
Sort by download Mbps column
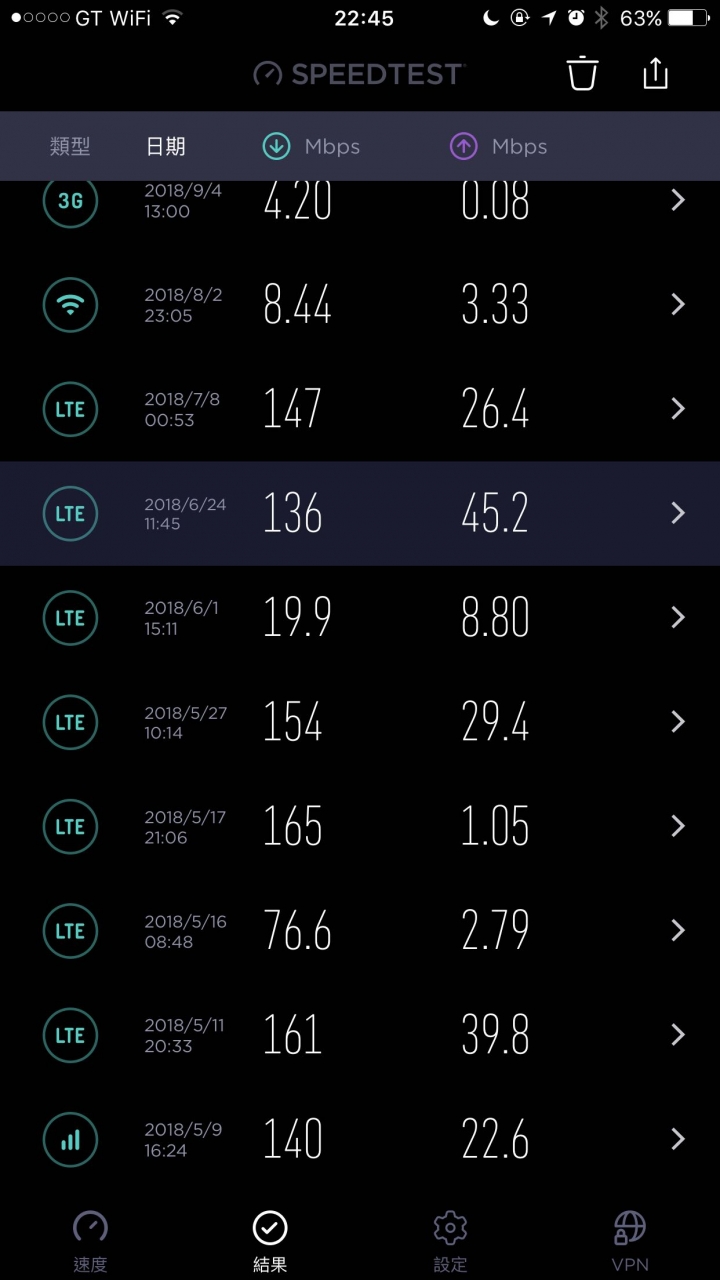coord(311,147)
